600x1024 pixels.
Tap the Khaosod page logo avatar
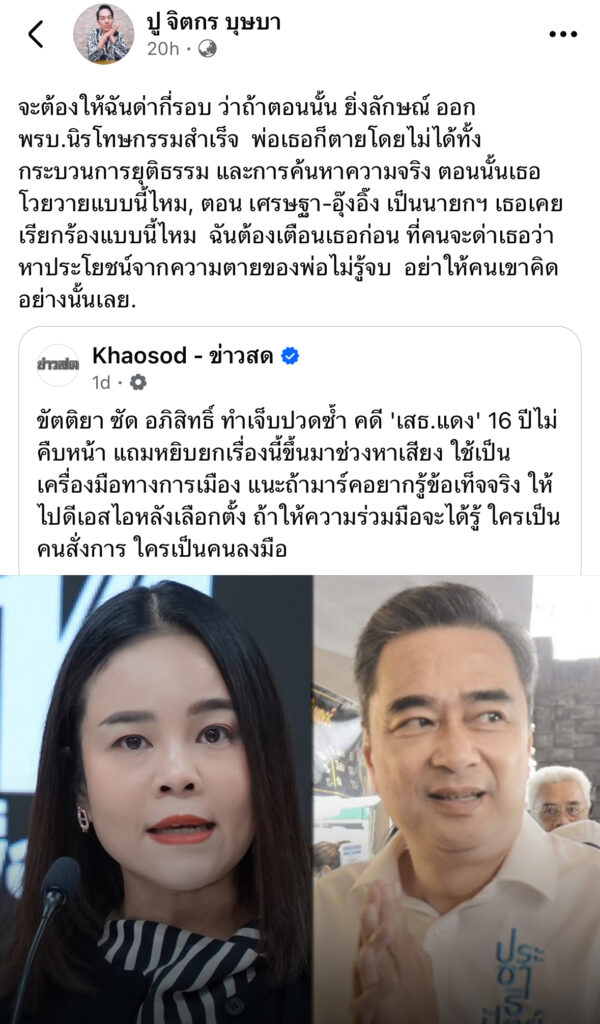click(58, 366)
